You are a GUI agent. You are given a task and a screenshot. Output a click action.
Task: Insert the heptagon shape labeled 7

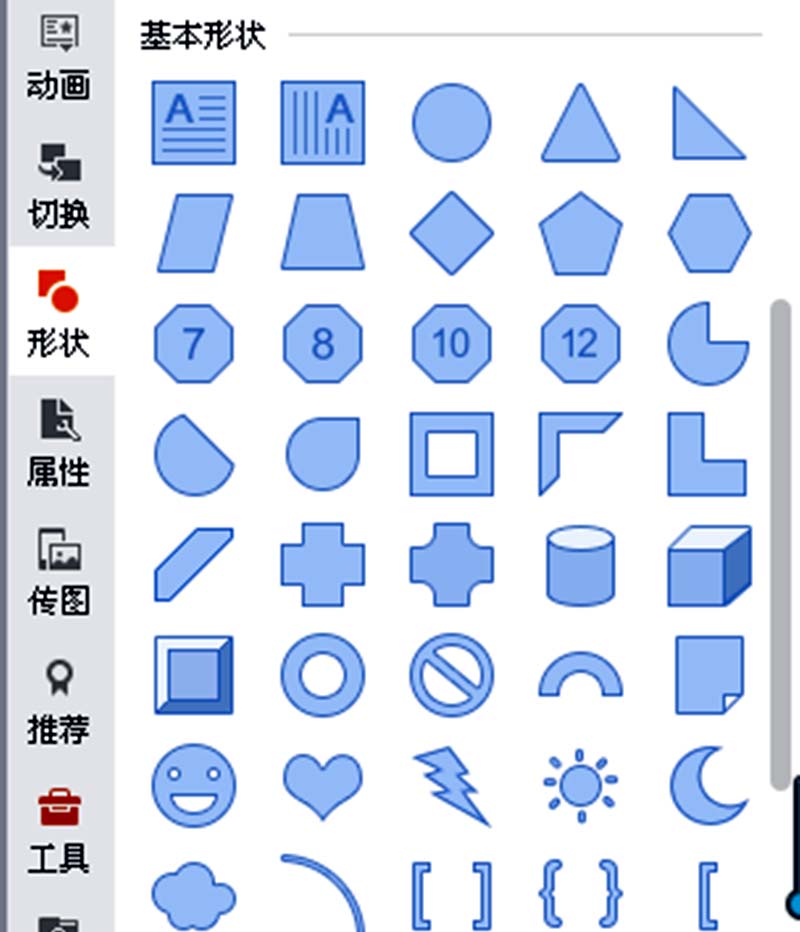[194, 343]
